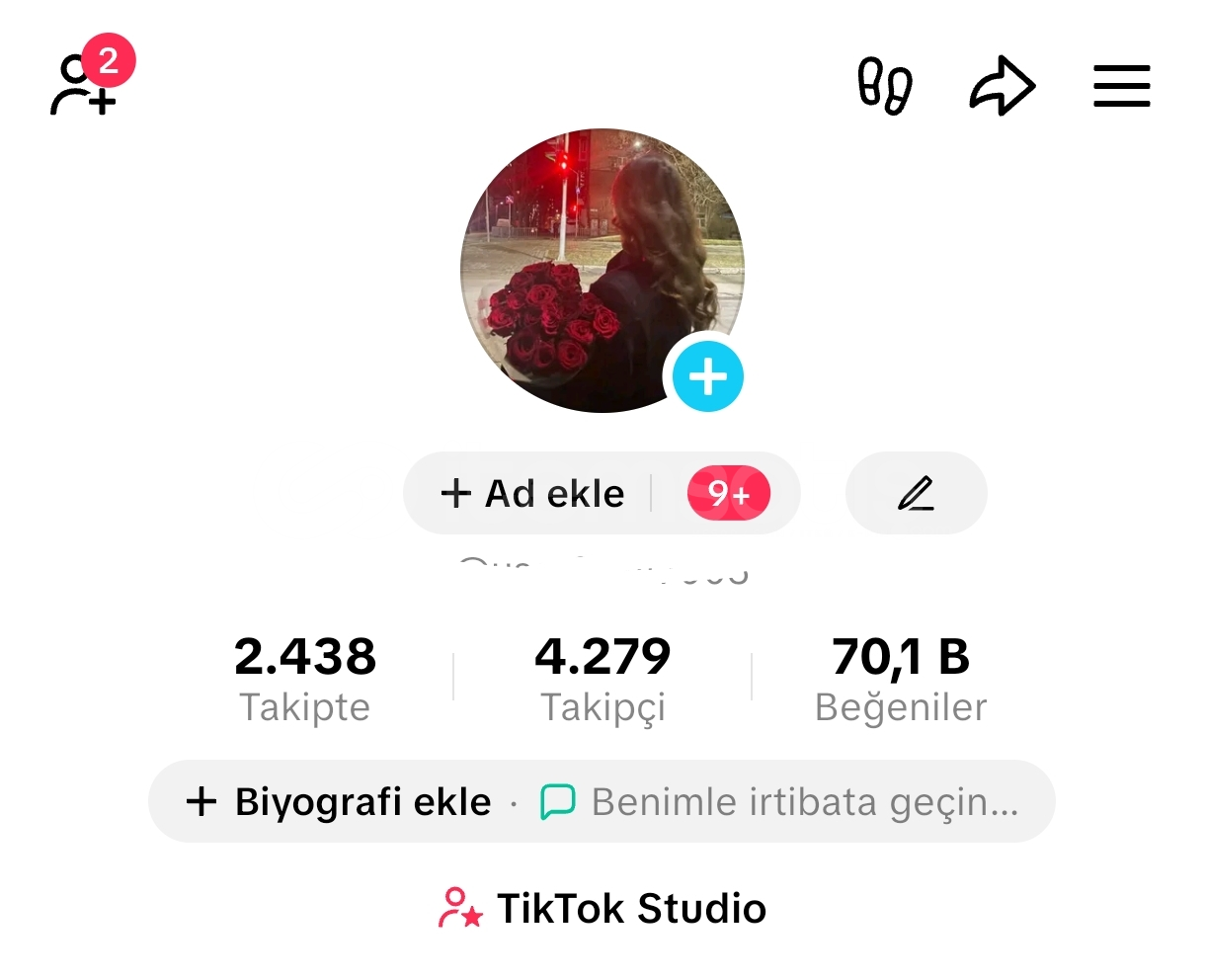This screenshot has width=1205, height=980.
Task: Tap the Ad ekle button
Action: (534, 493)
